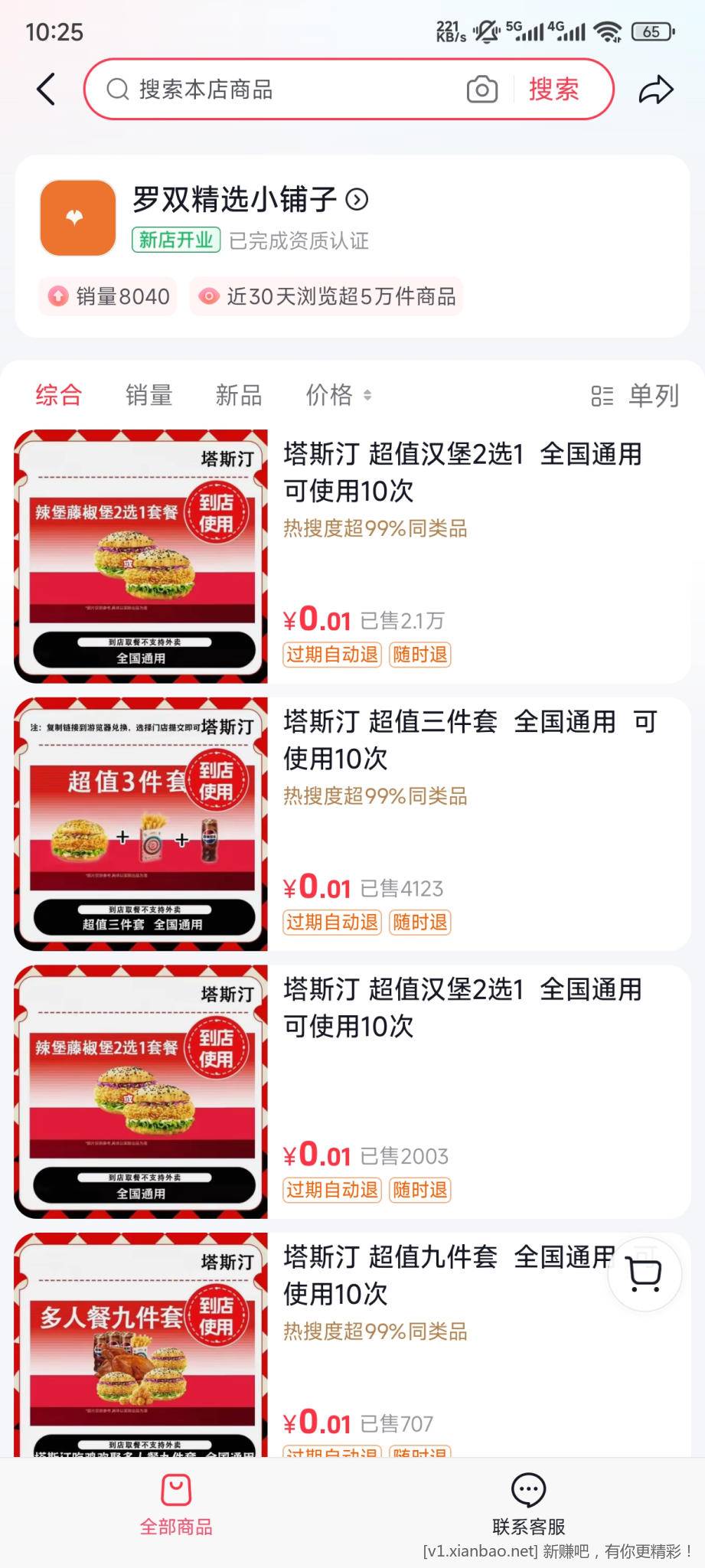
Task: Sort products by 价格
Action: click(338, 395)
